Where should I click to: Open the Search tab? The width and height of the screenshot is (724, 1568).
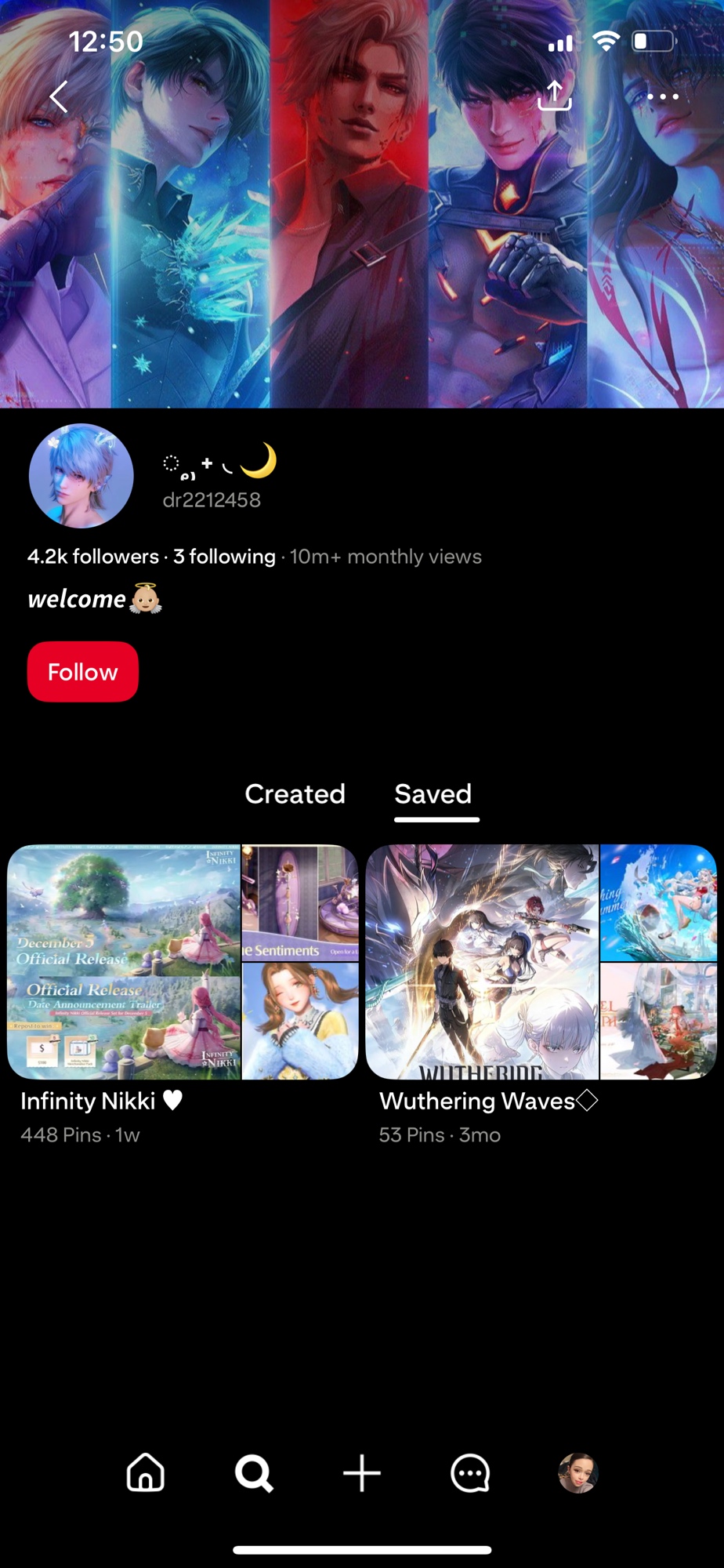254,1472
